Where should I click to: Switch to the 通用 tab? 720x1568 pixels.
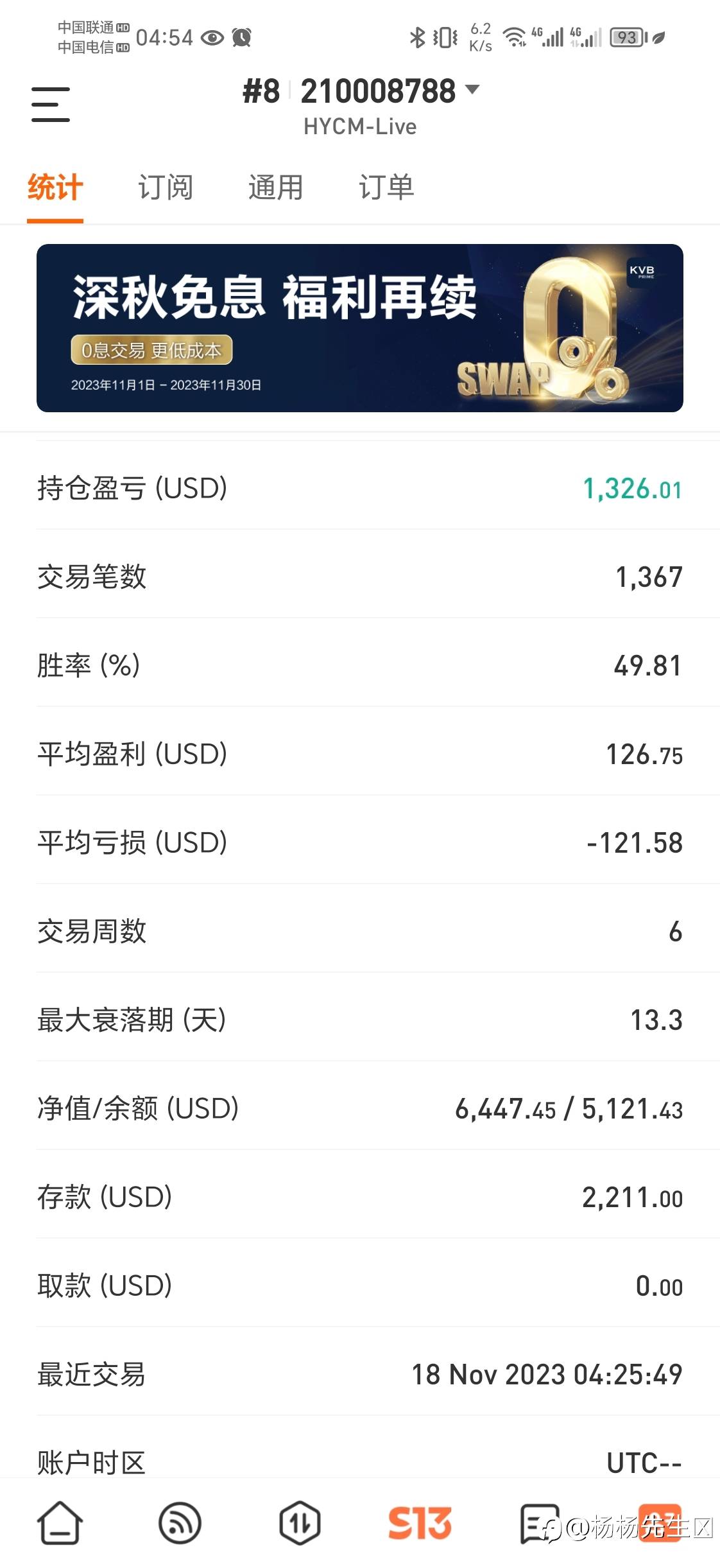pyautogui.click(x=276, y=187)
